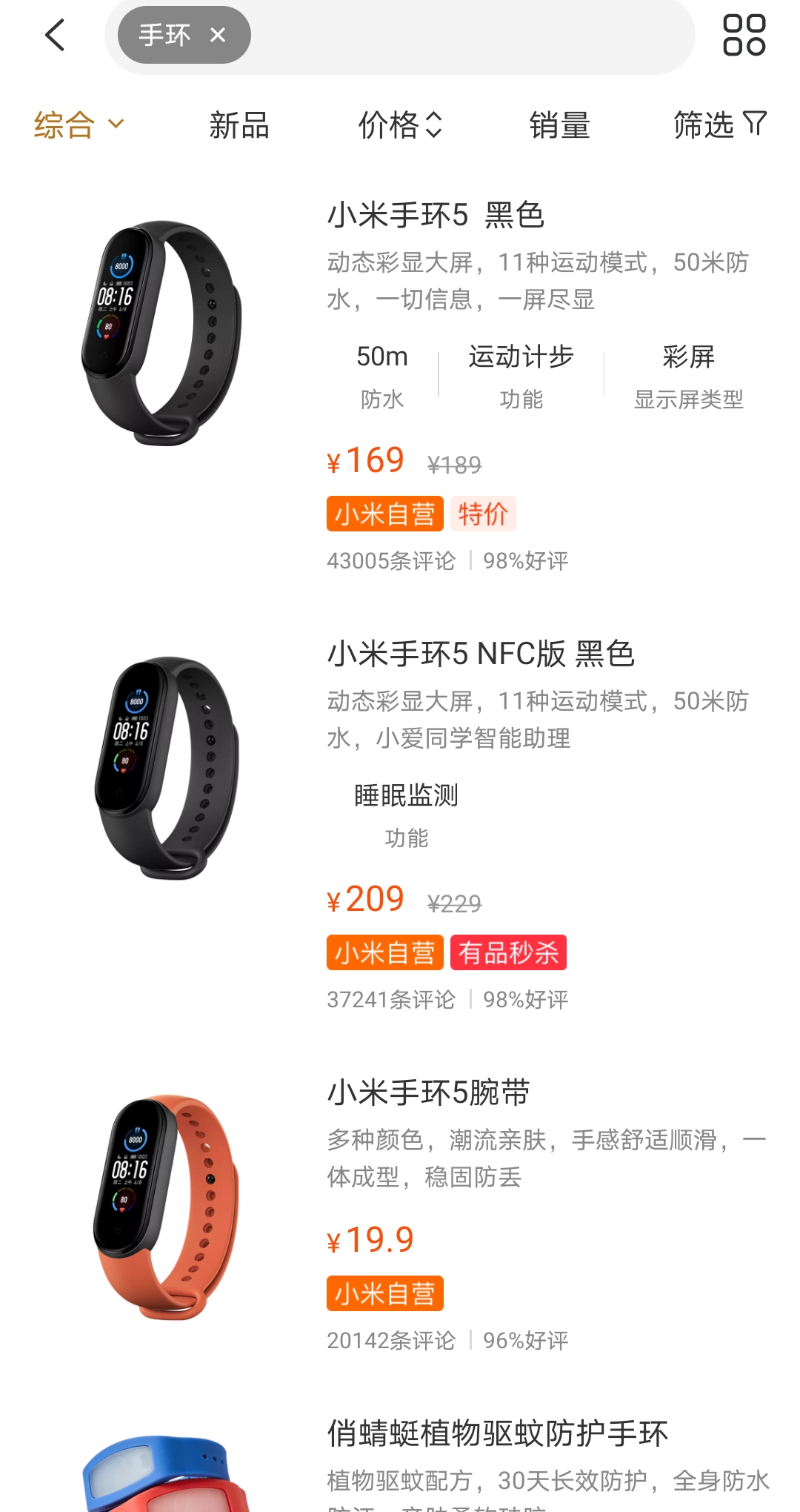Remove the 手环 search keyword chip
This screenshot has width=800, height=1512.
[216, 34]
